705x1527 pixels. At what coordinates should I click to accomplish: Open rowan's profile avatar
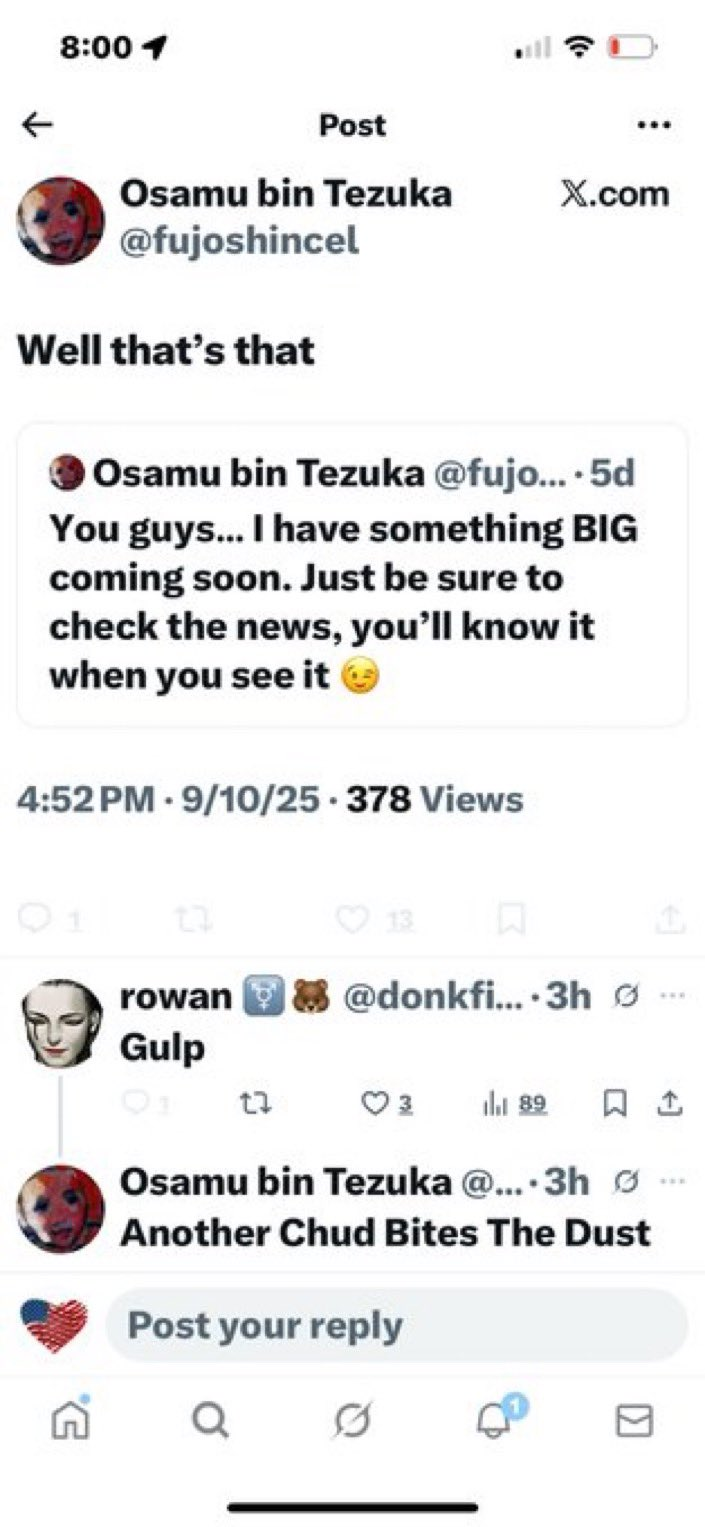point(61,1020)
